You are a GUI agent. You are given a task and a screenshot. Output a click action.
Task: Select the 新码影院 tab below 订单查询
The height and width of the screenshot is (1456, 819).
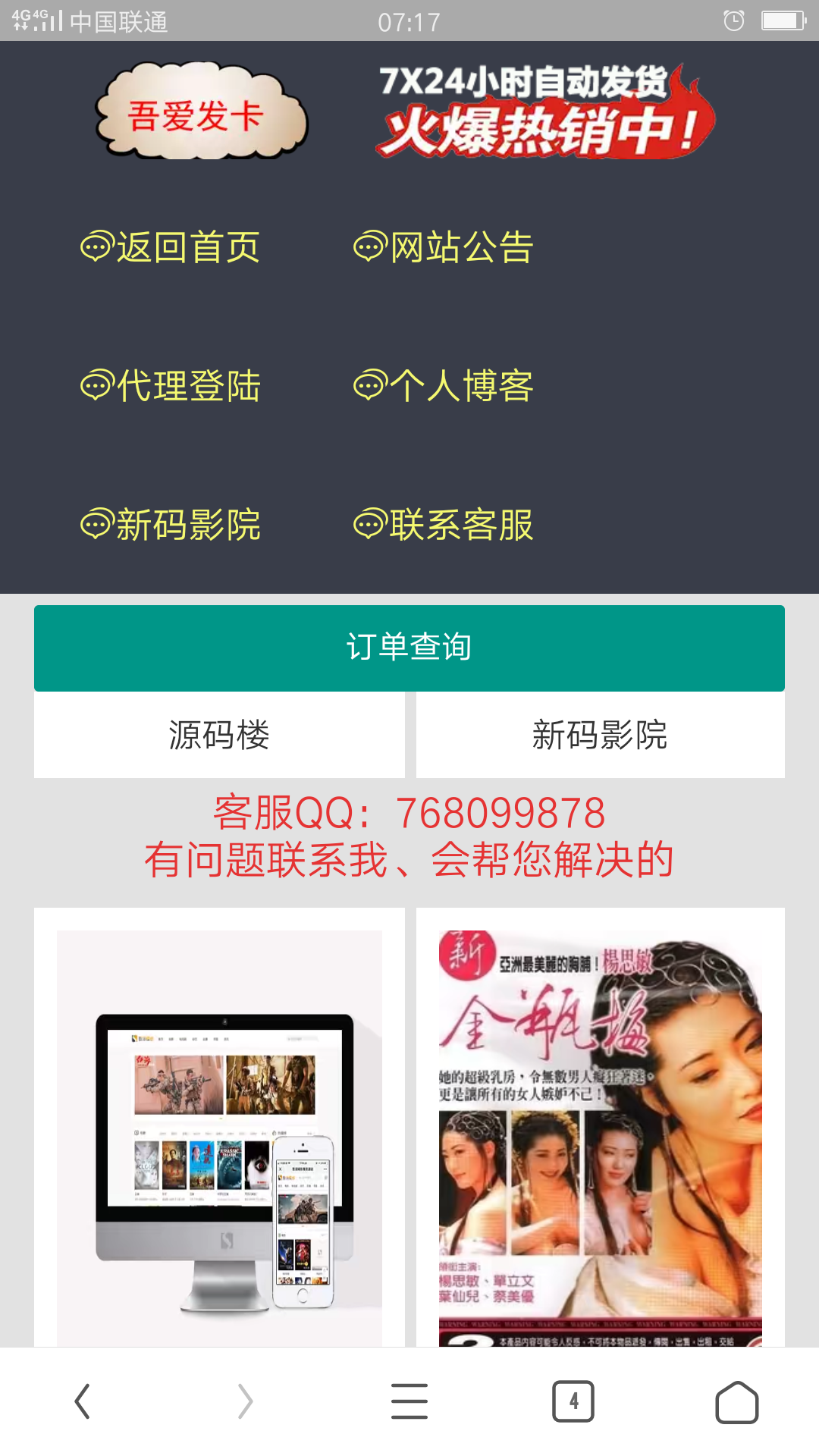click(x=600, y=736)
